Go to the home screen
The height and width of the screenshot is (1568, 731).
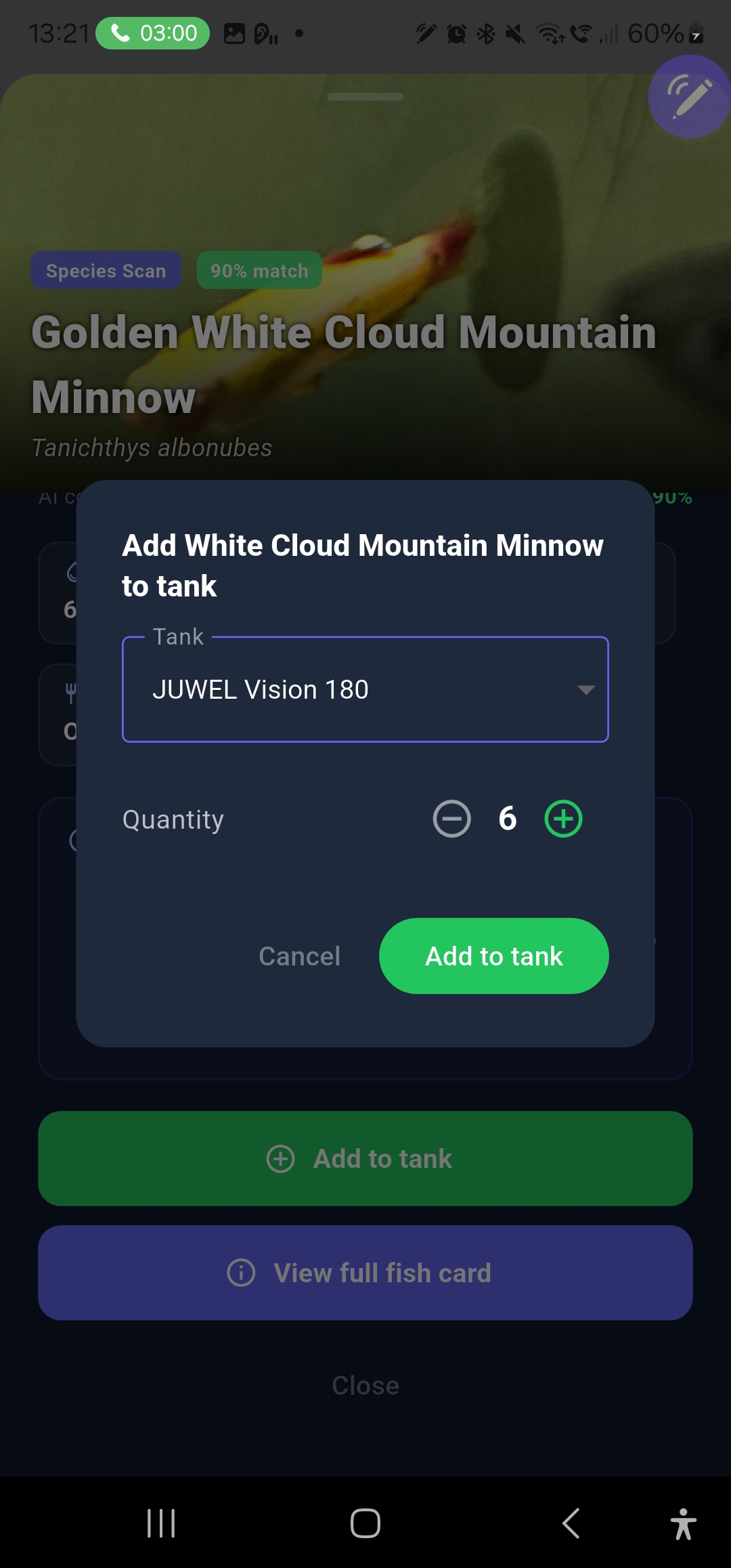365,1523
